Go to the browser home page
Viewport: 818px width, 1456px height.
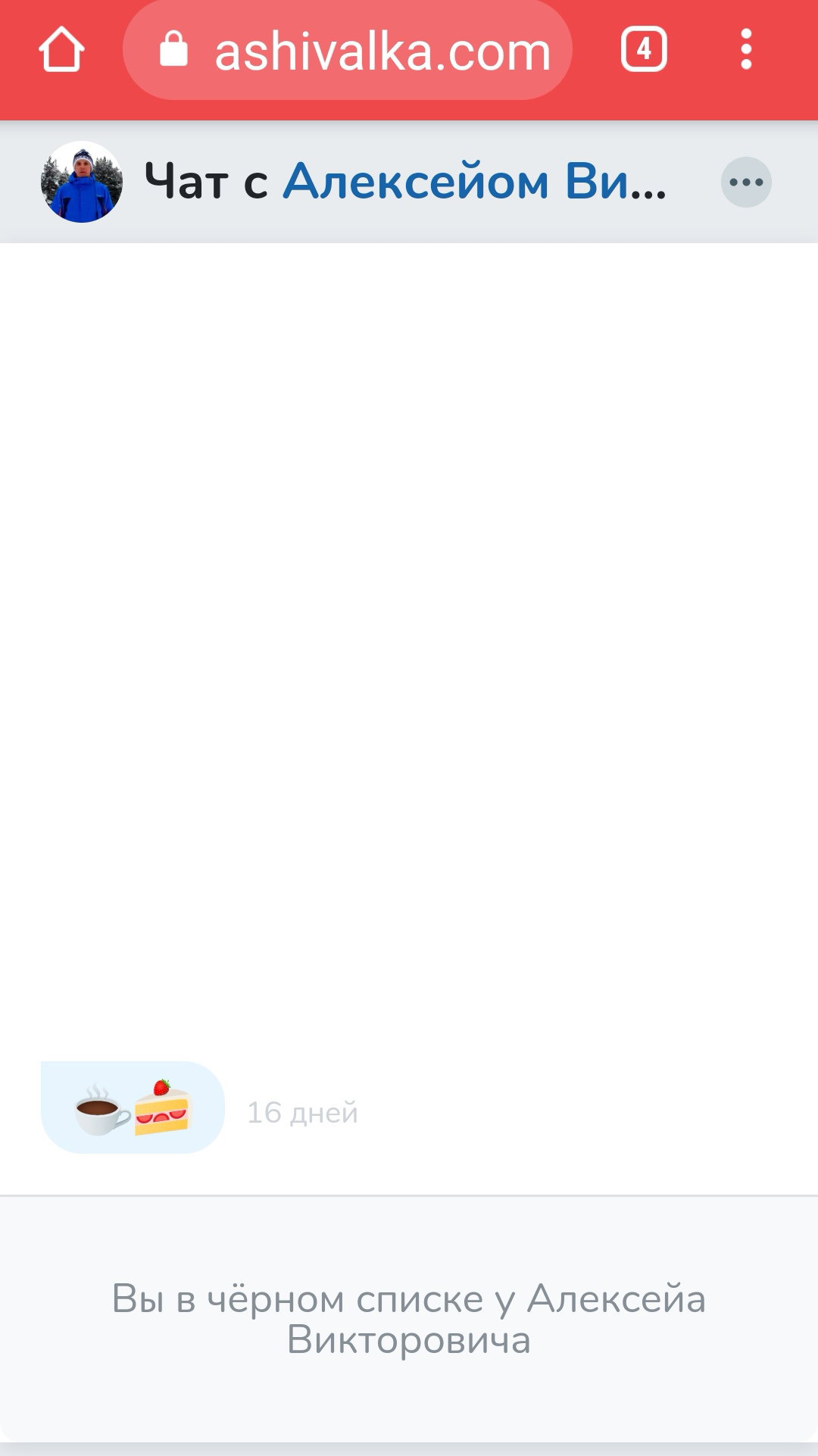coord(61,50)
